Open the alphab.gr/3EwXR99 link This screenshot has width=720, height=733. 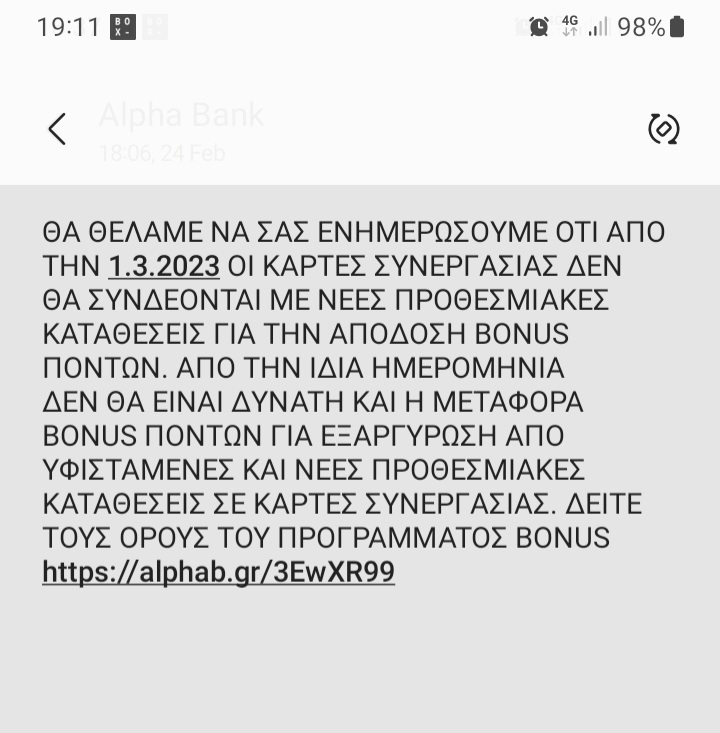tap(218, 572)
